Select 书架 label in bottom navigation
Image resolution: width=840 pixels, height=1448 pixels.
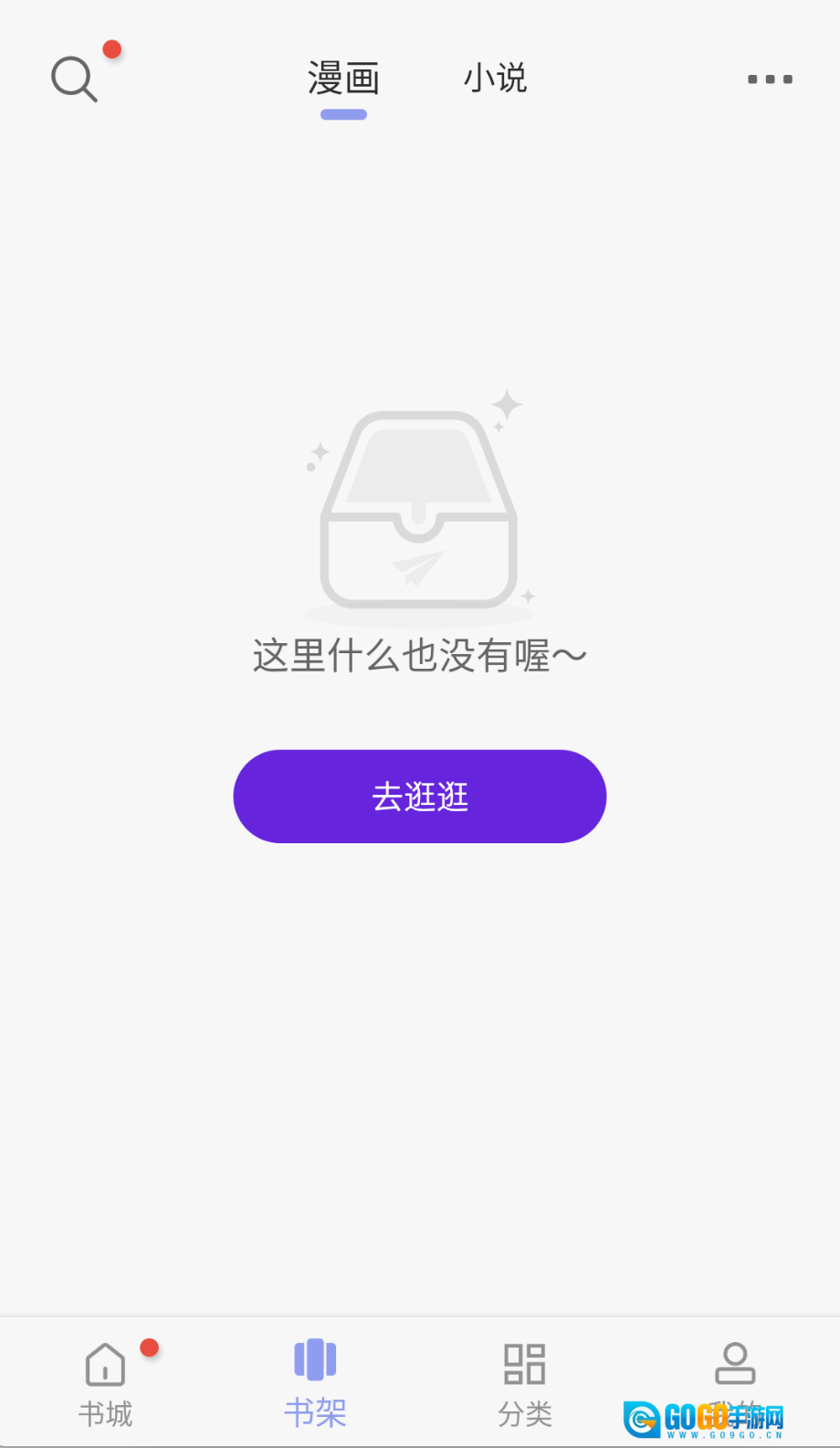(x=314, y=1412)
